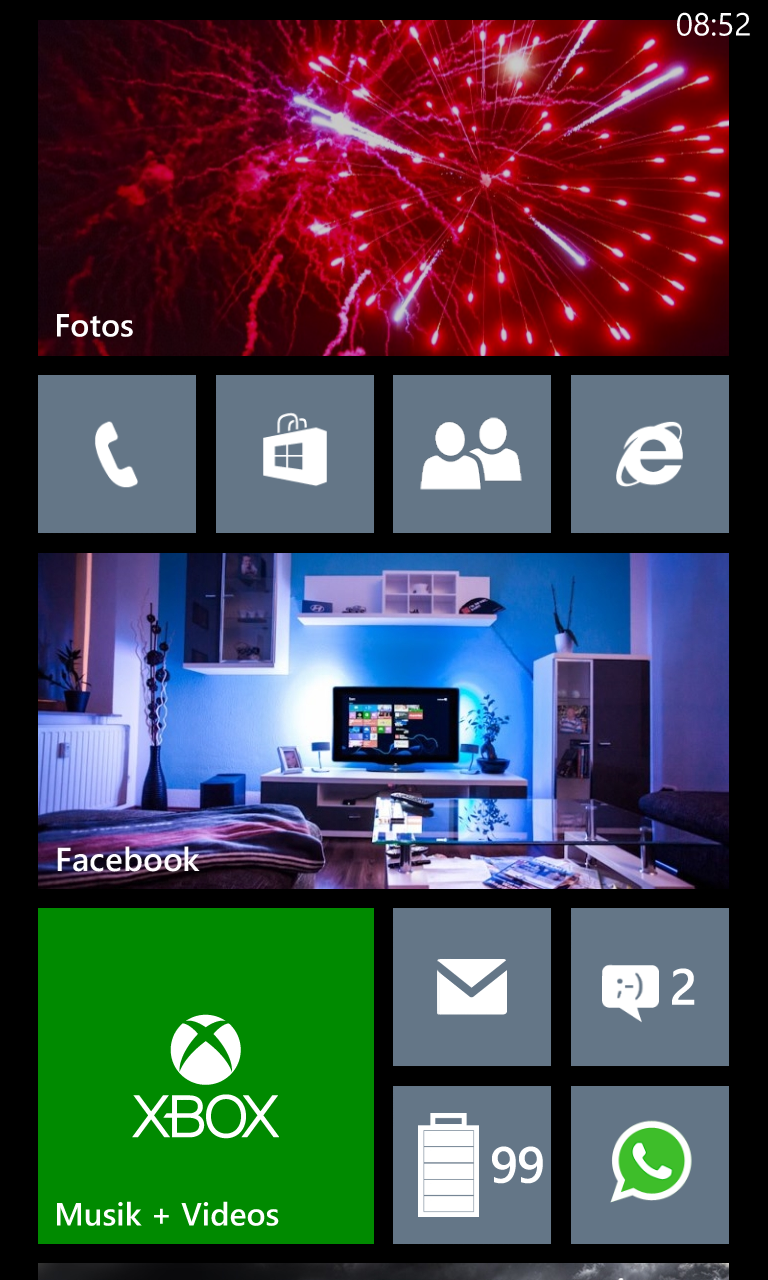The height and width of the screenshot is (1280, 768).
Task: Open the mail envelope tile
Action: (x=472, y=987)
